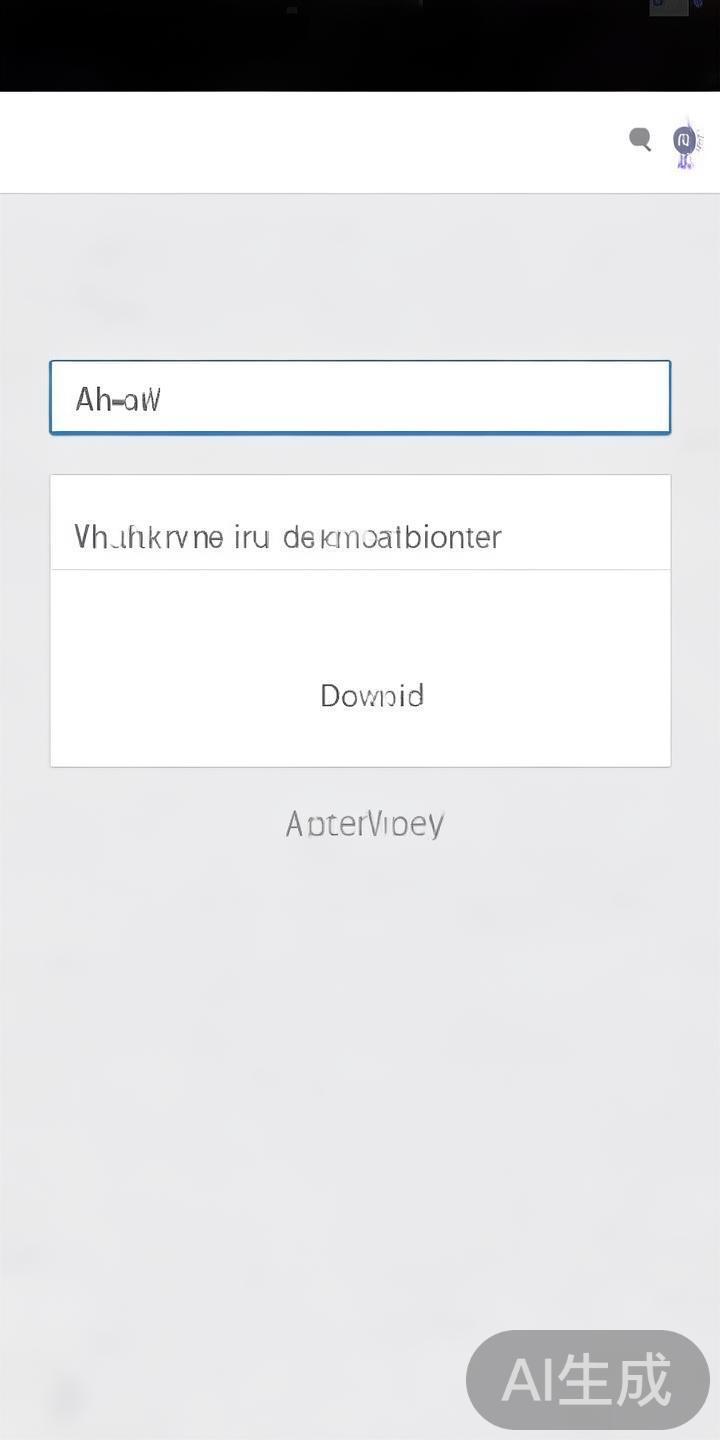Open the Vhuhkrvne iru dekmoatbionter row
This screenshot has height=1440, width=720.
point(360,536)
